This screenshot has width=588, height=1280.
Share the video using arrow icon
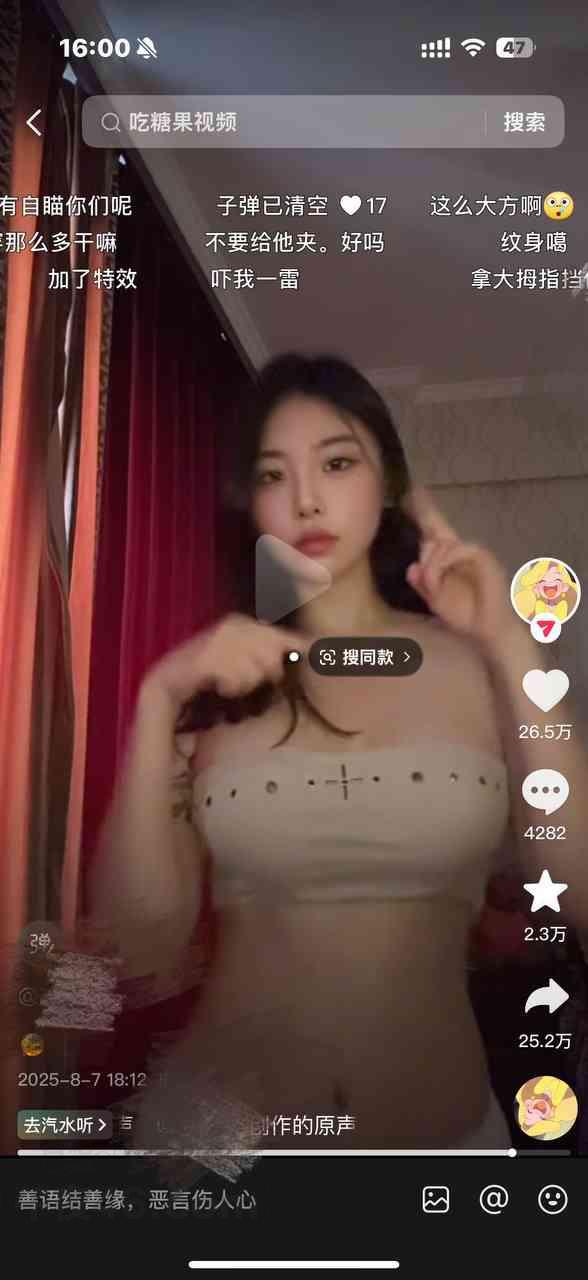coord(545,997)
